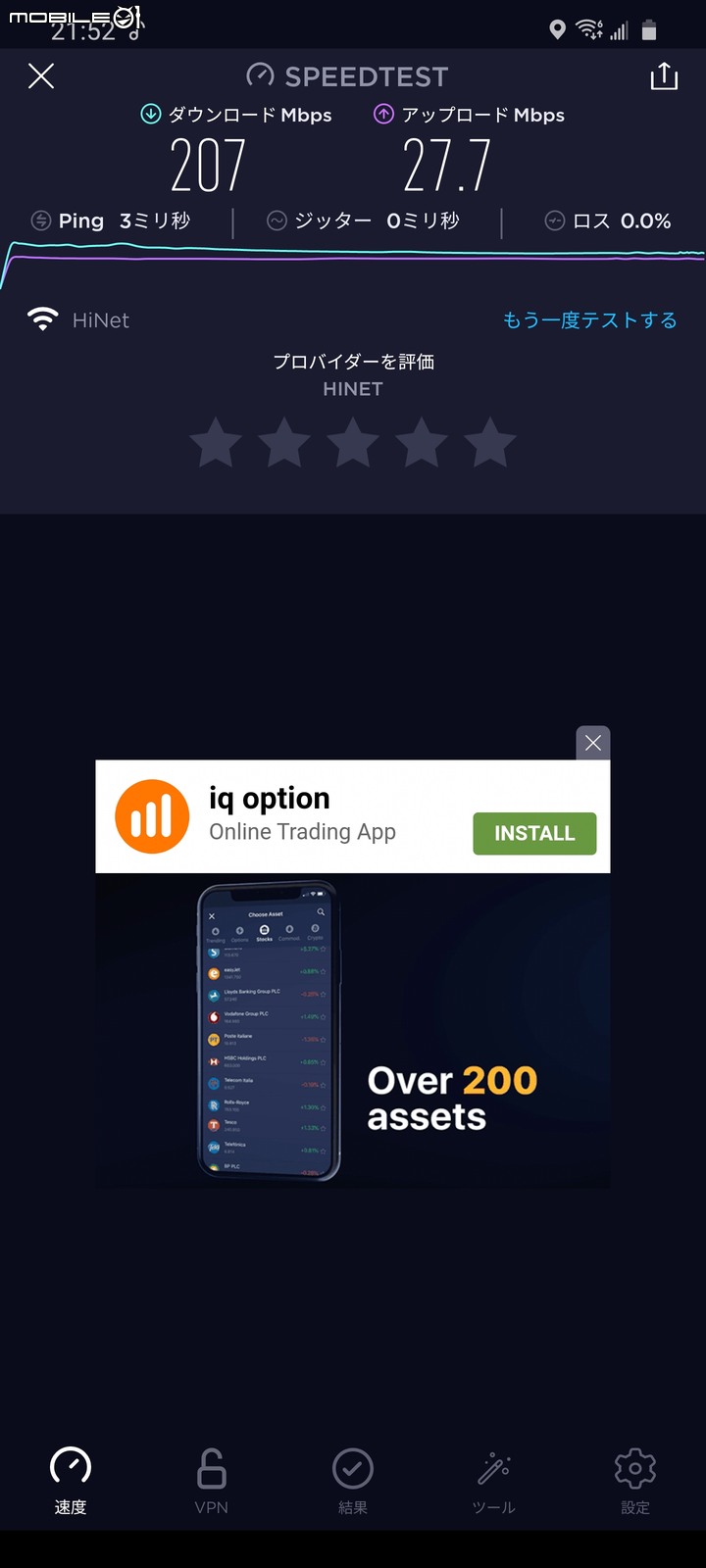Rate HINET with one star

216,442
